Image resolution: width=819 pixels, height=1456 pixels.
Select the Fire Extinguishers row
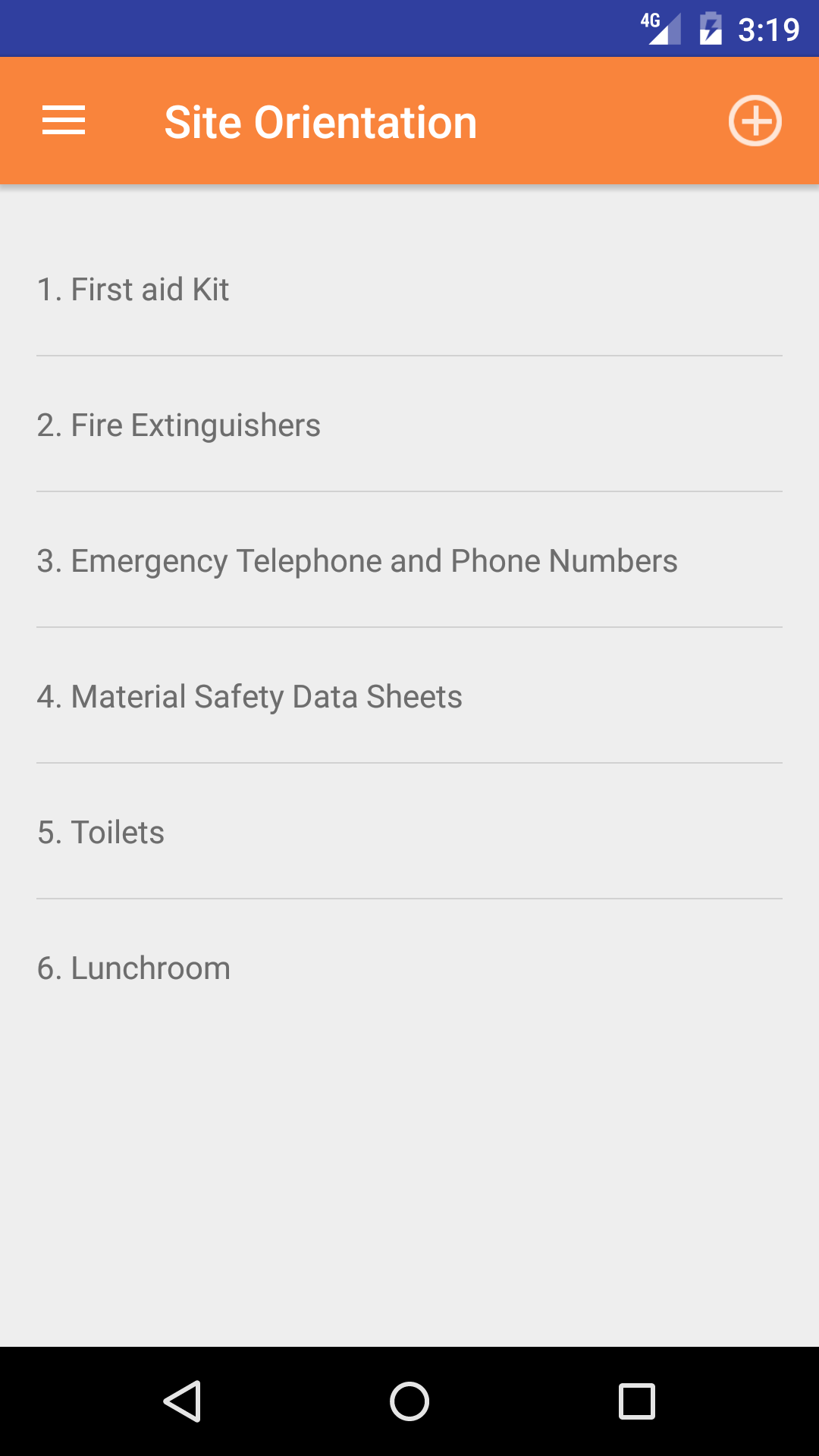click(179, 425)
